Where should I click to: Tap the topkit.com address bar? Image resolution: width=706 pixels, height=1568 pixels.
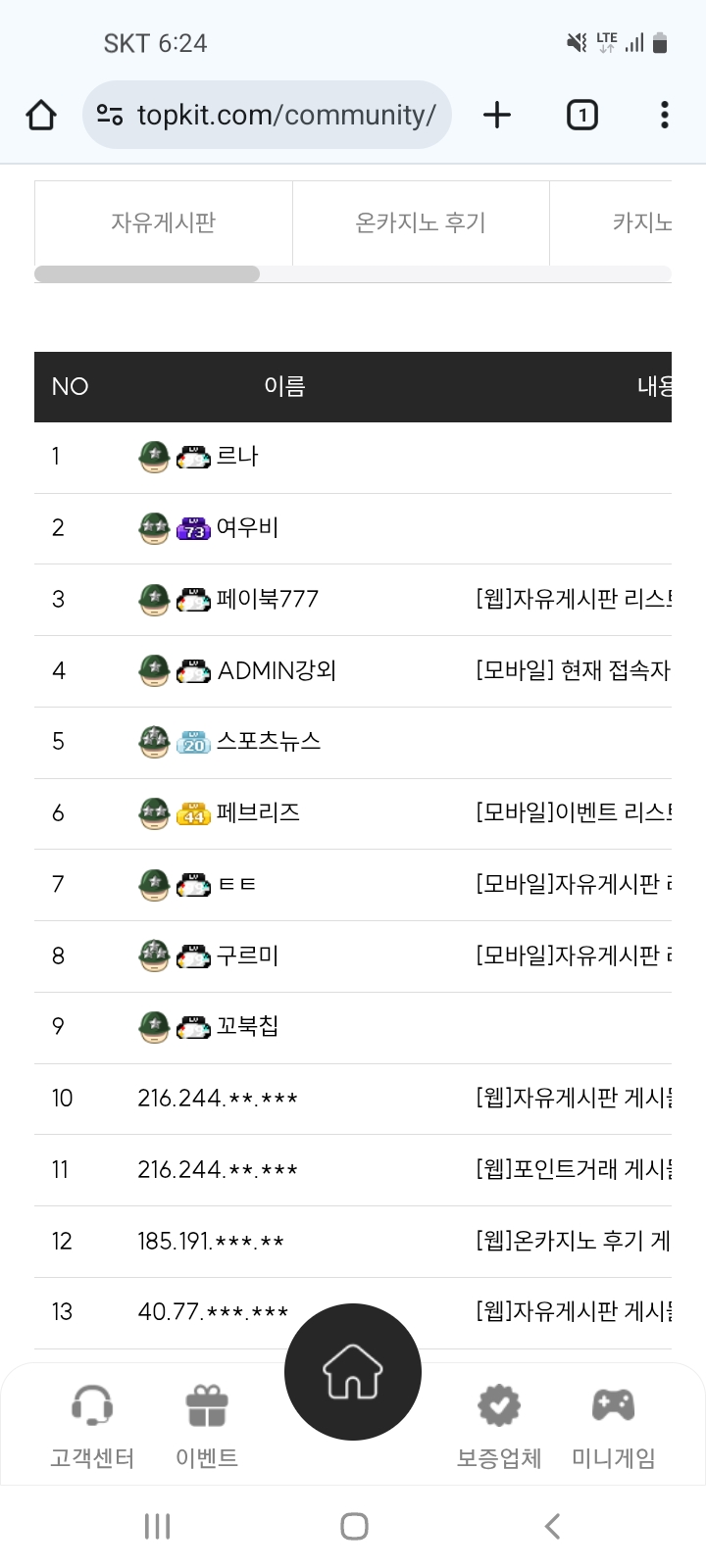tap(267, 115)
